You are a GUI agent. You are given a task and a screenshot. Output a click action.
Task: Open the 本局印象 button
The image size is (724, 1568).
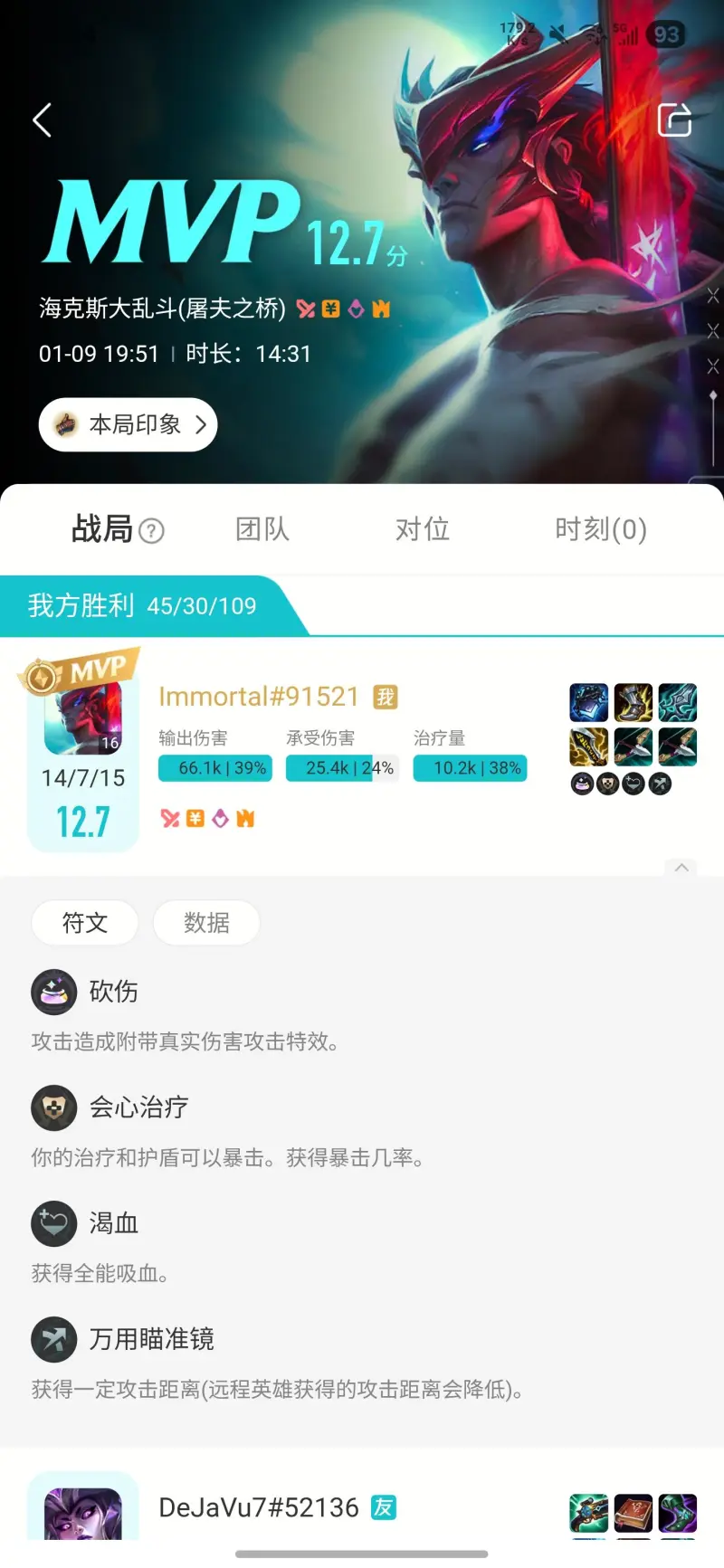[x=128, y=424]
